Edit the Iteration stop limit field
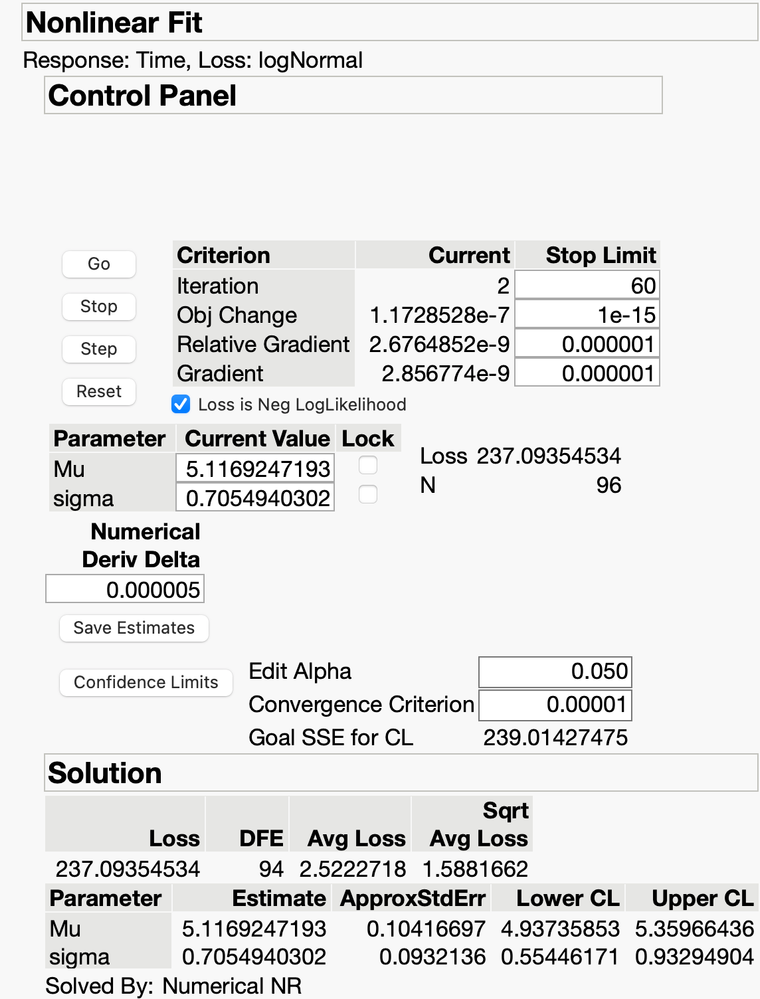 pos(588,286)
